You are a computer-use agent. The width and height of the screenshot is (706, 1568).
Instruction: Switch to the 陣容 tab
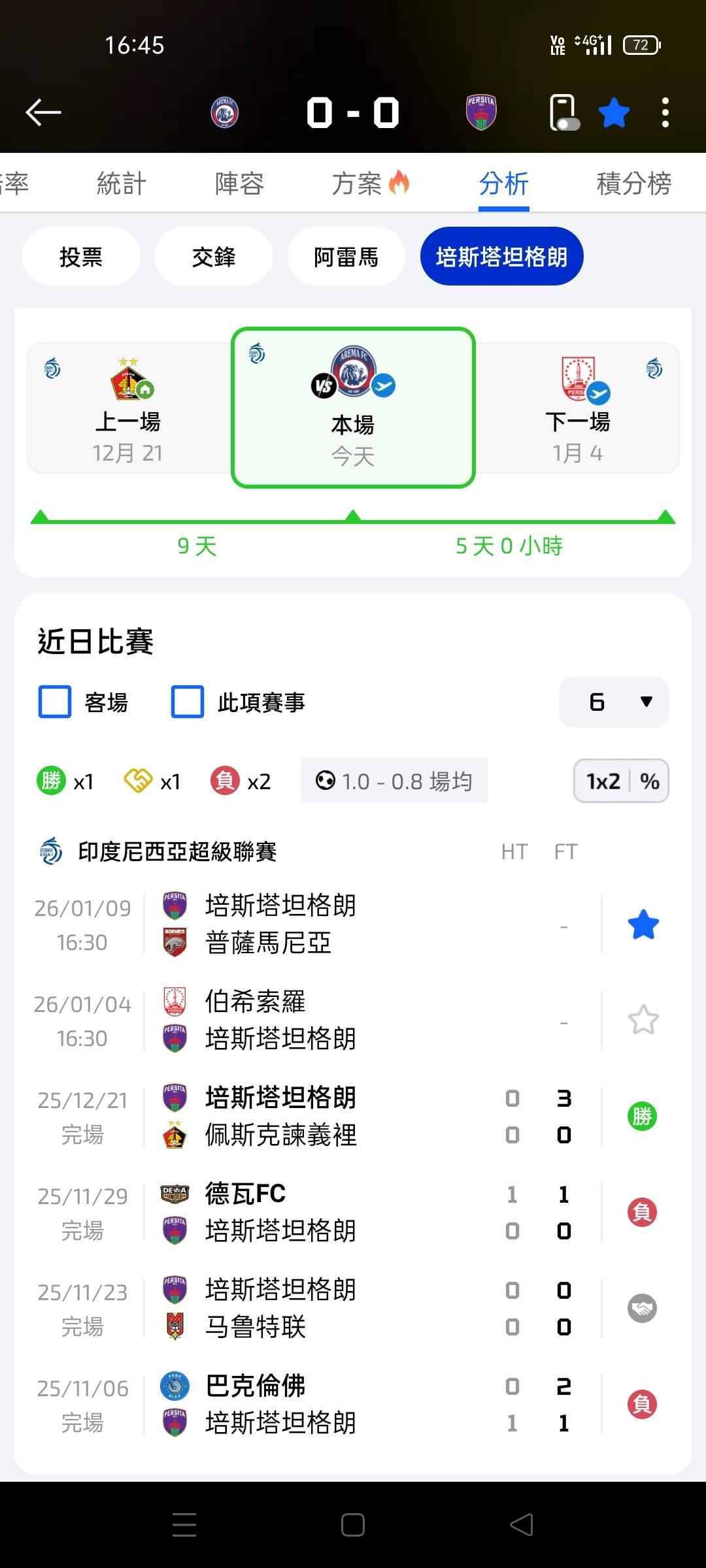(239, 184)
